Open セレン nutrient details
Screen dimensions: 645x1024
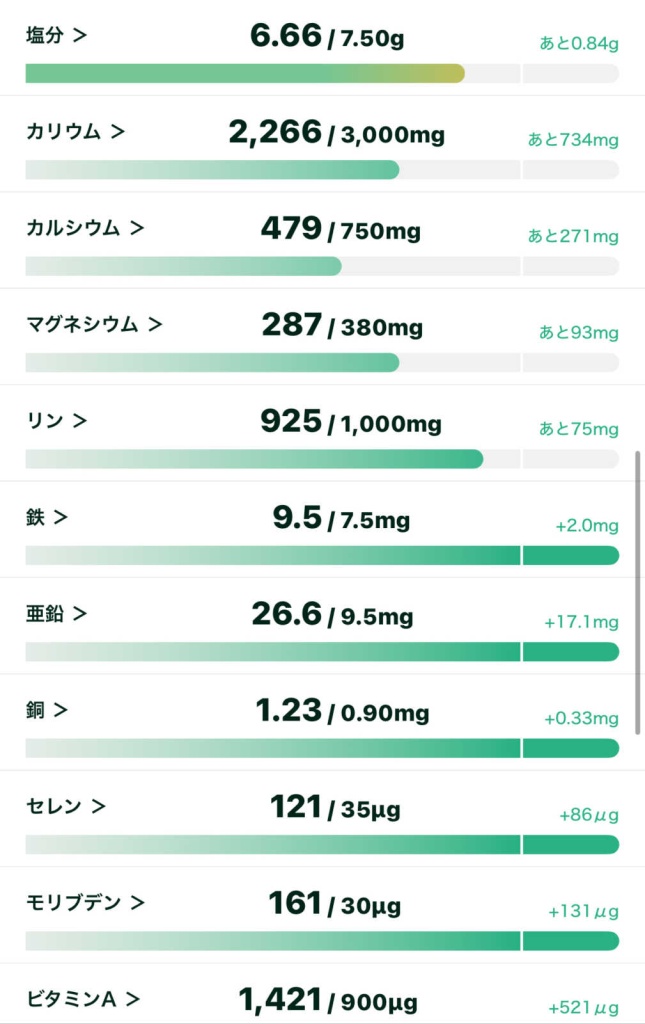coord(66,806)
